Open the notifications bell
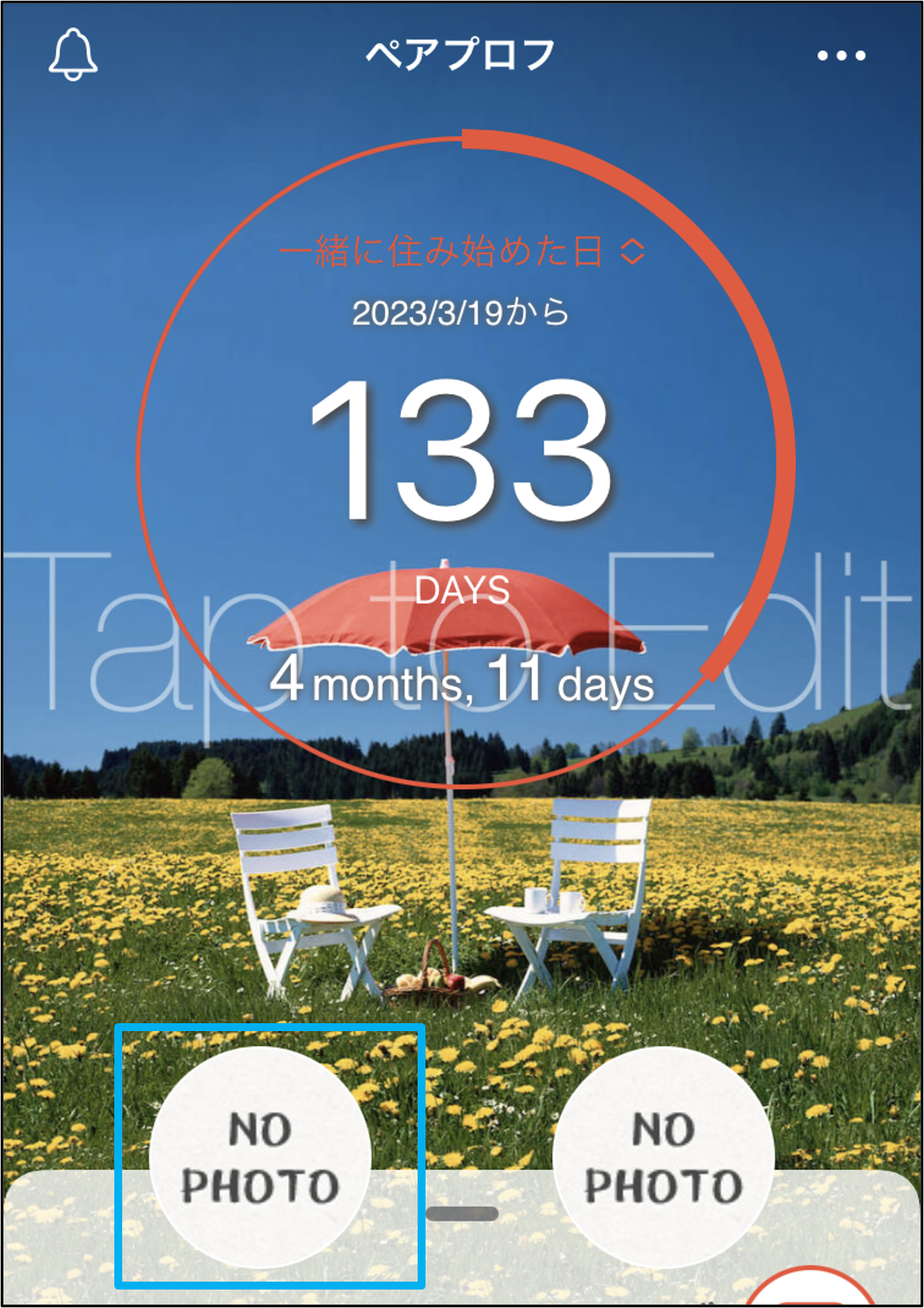Screen dimensions: 924x1308 point(72,54)
